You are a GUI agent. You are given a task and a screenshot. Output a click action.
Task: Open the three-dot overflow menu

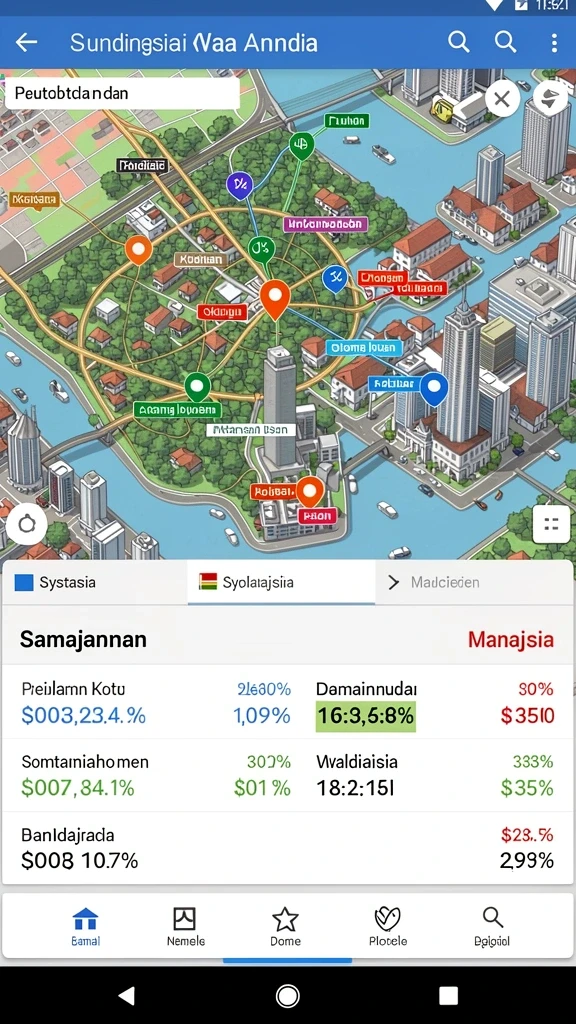pyautogui.click(x=554, y=43)
